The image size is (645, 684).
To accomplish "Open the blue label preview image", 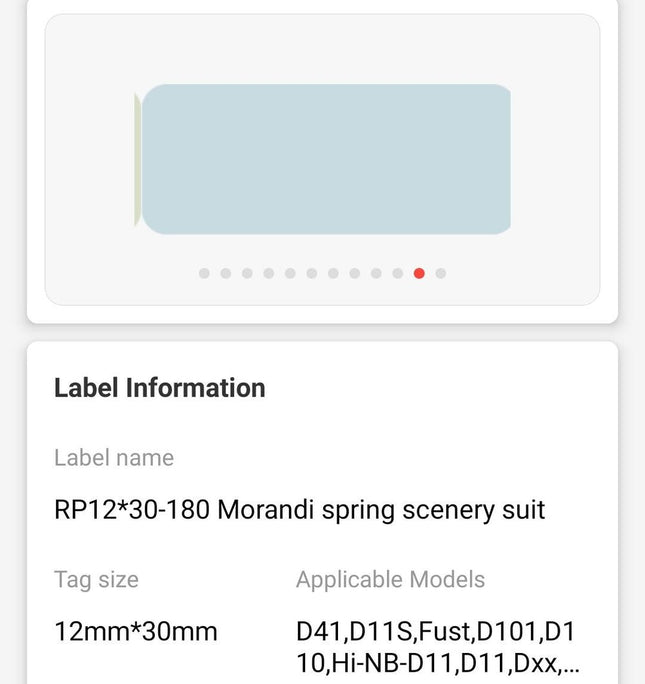I will (x=325, y=160).
